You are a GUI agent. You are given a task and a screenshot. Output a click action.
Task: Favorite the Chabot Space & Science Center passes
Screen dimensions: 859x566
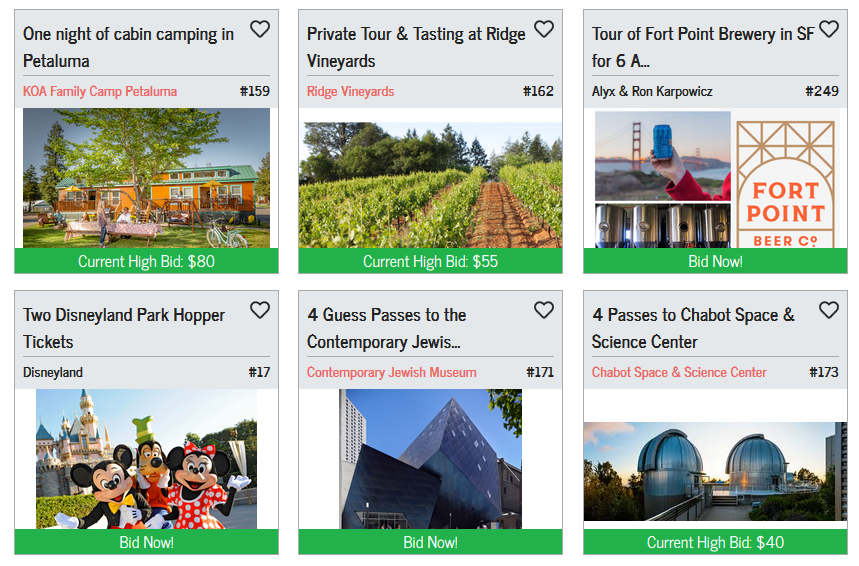point(828,311)
